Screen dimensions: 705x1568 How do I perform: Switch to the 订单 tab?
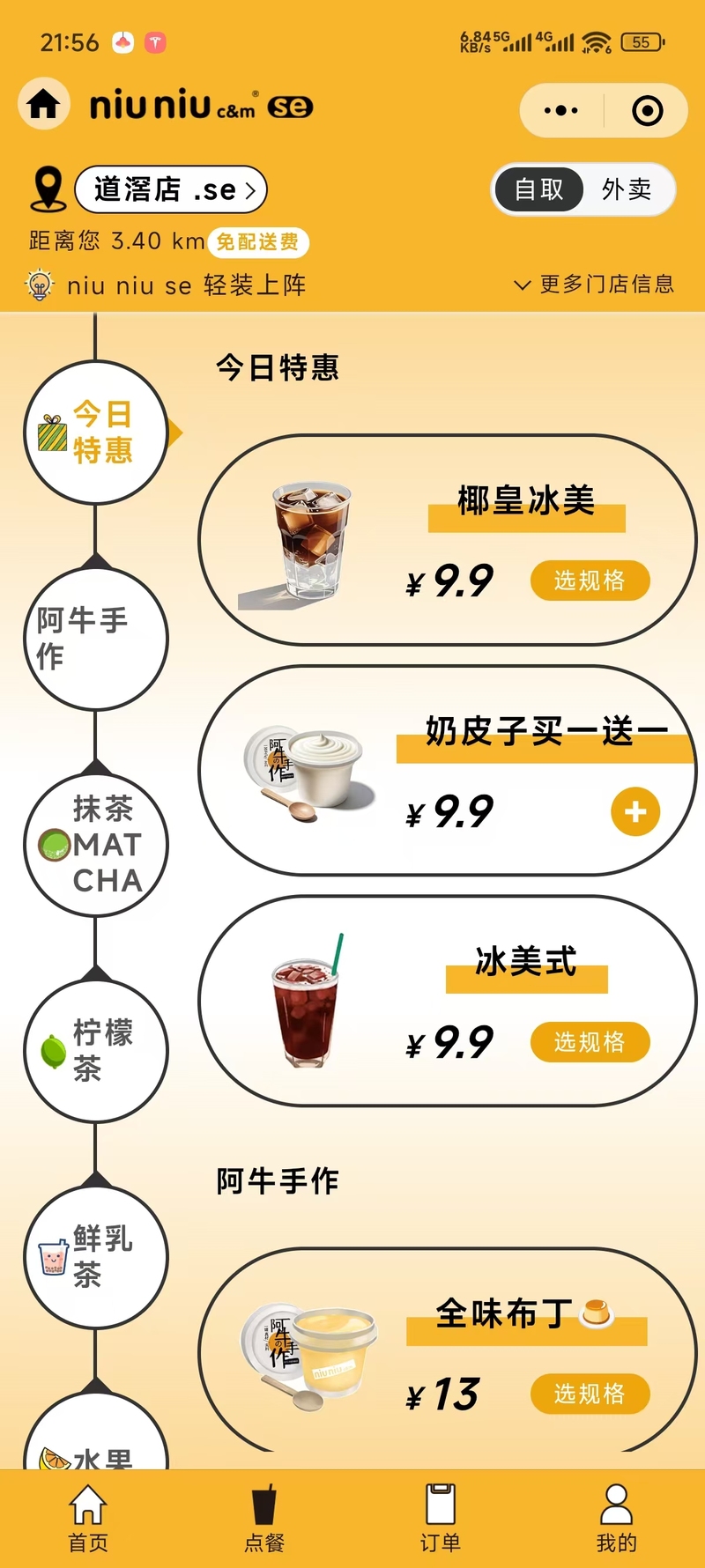point(440,1517)
